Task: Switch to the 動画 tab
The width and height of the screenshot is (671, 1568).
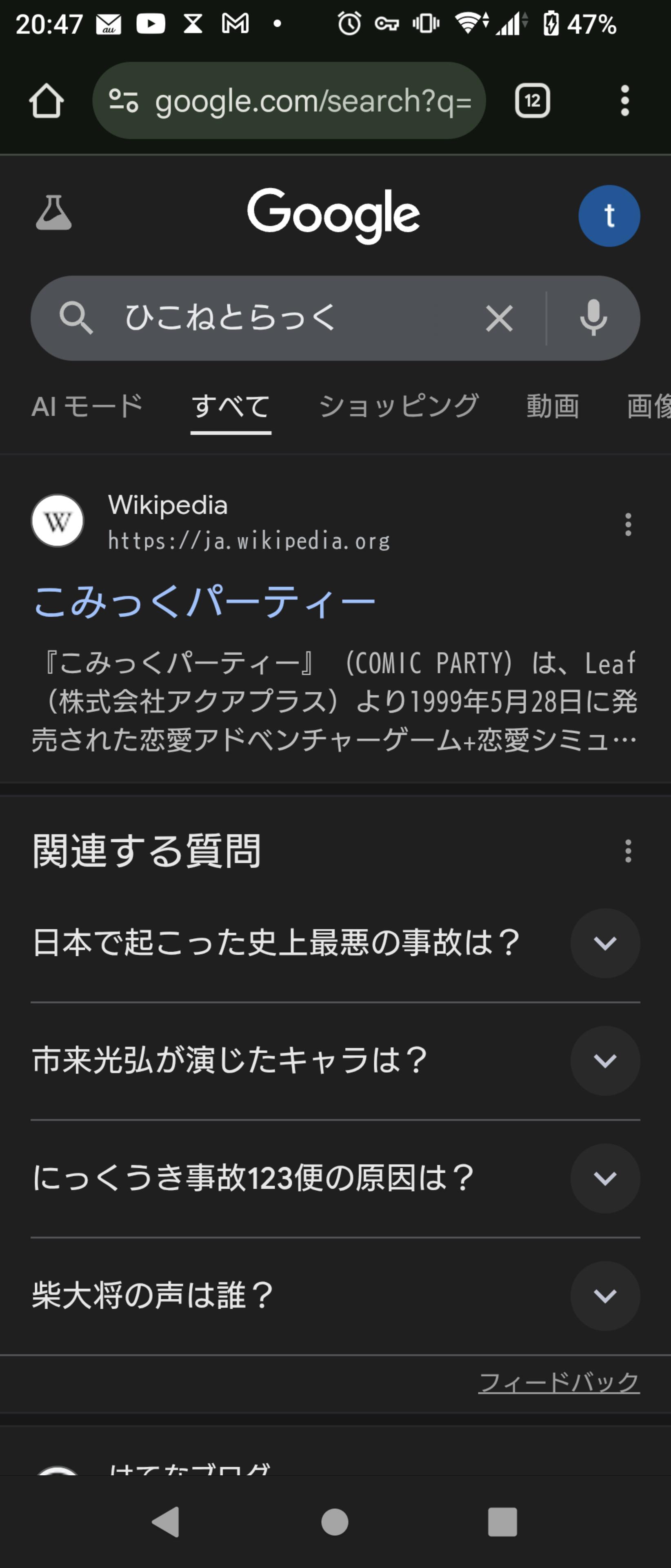Action: tap(552, 406)
